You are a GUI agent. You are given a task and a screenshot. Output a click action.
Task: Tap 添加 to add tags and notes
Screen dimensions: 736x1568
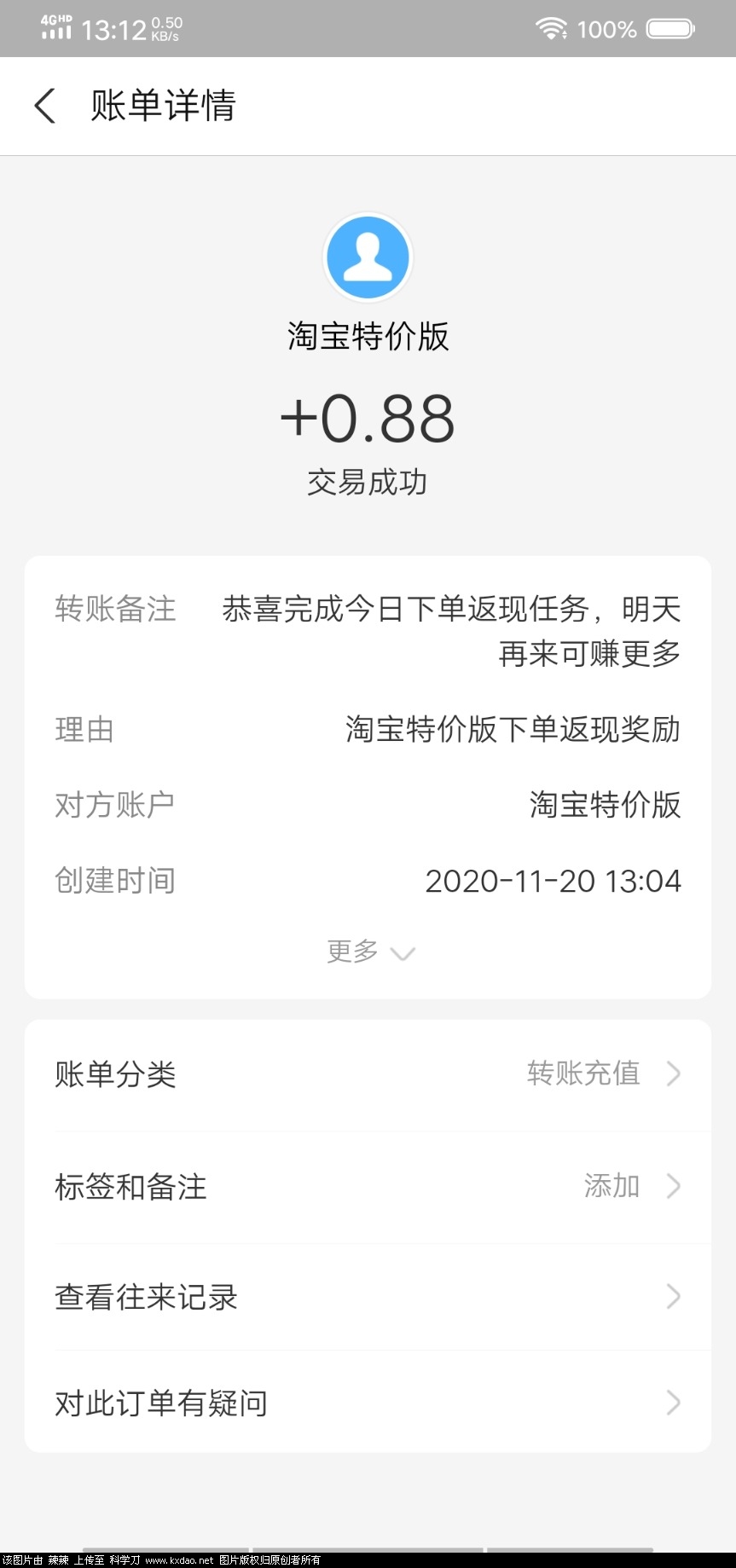coord(611,1186)
